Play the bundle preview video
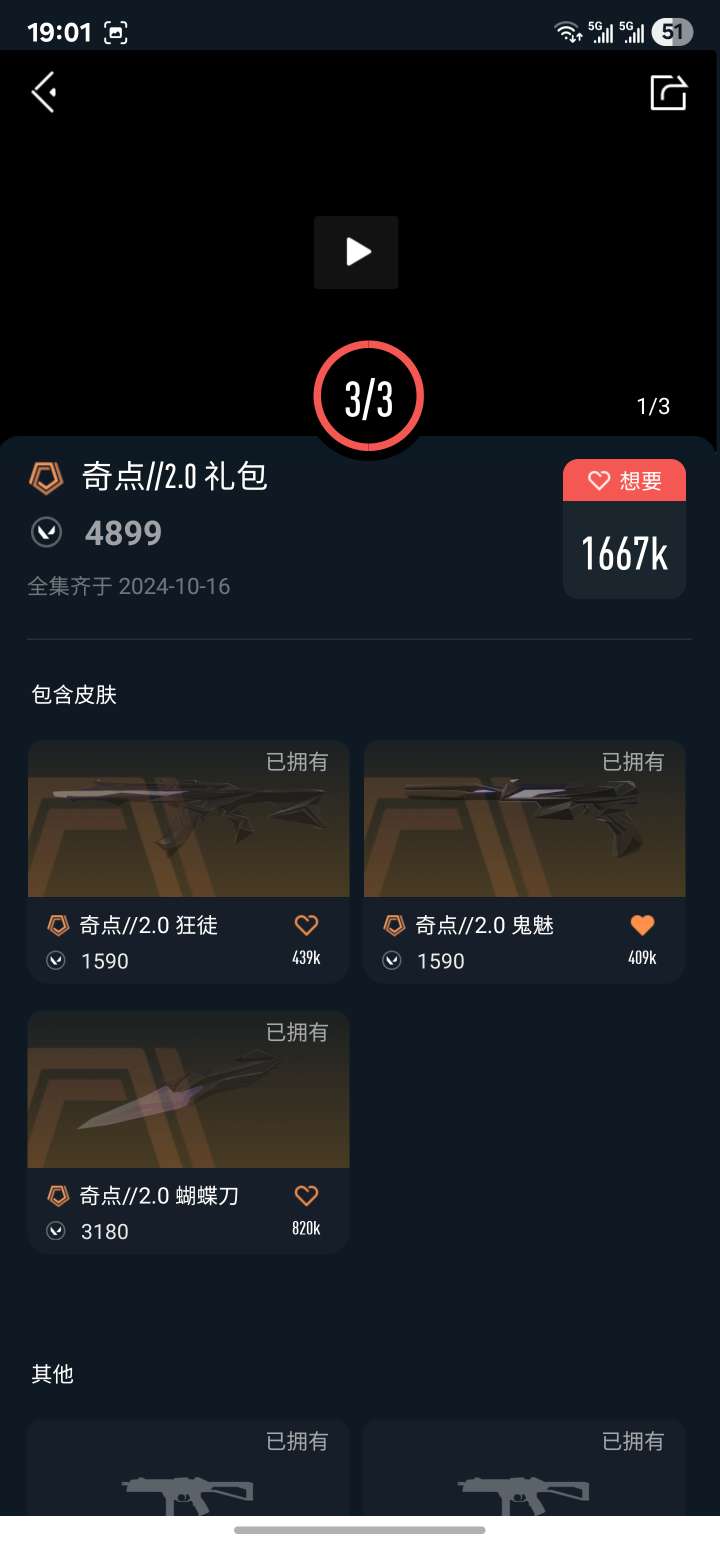The width and height of the screenshot is (720, 1544). 356,252
